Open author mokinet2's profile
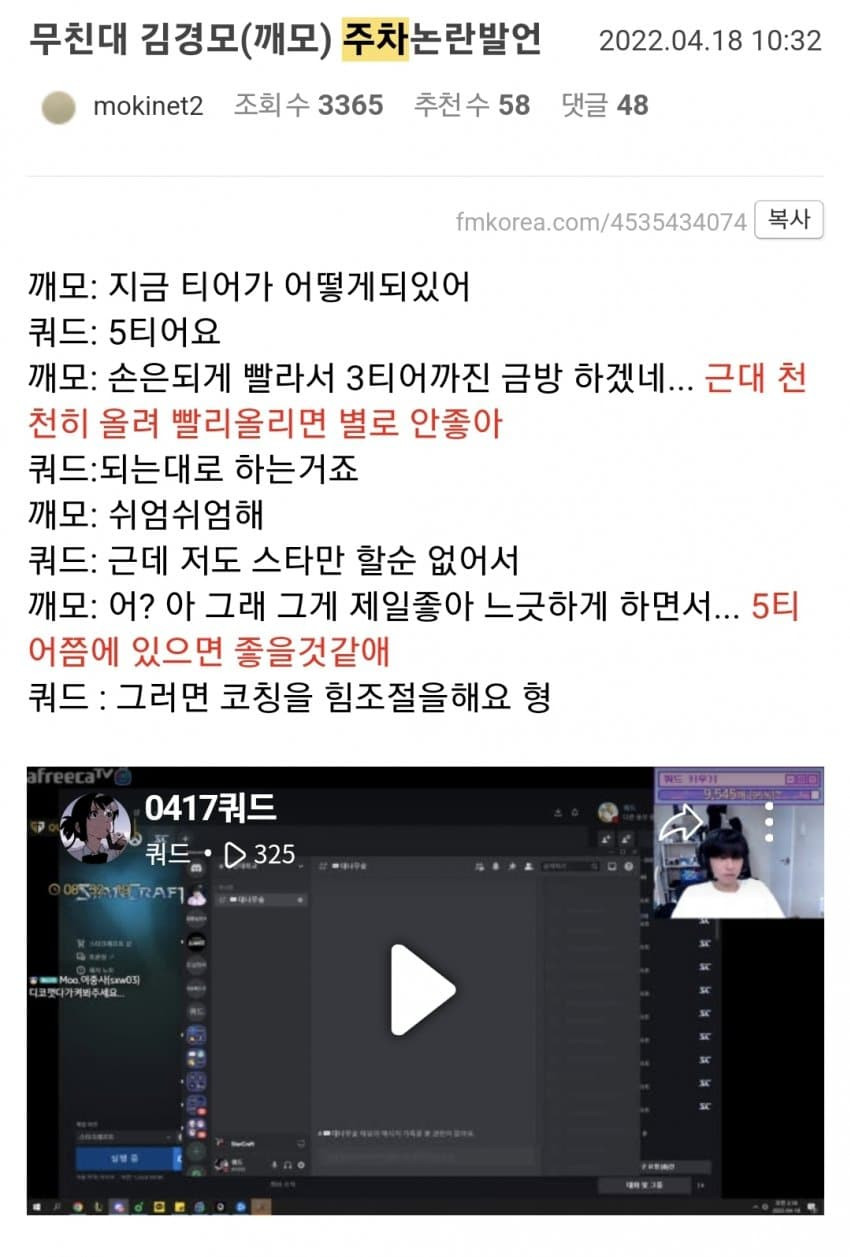850x1257 pixels. pos(148,106)
